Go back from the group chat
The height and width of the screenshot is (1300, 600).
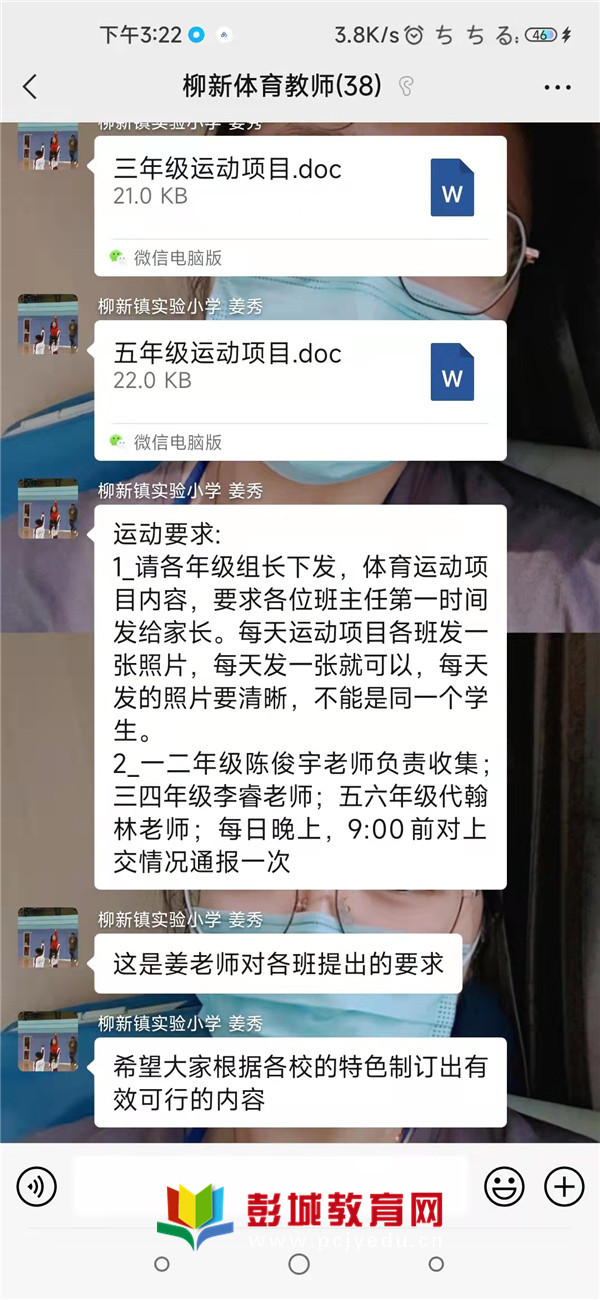pyautogui.click(x=30, y=87)
